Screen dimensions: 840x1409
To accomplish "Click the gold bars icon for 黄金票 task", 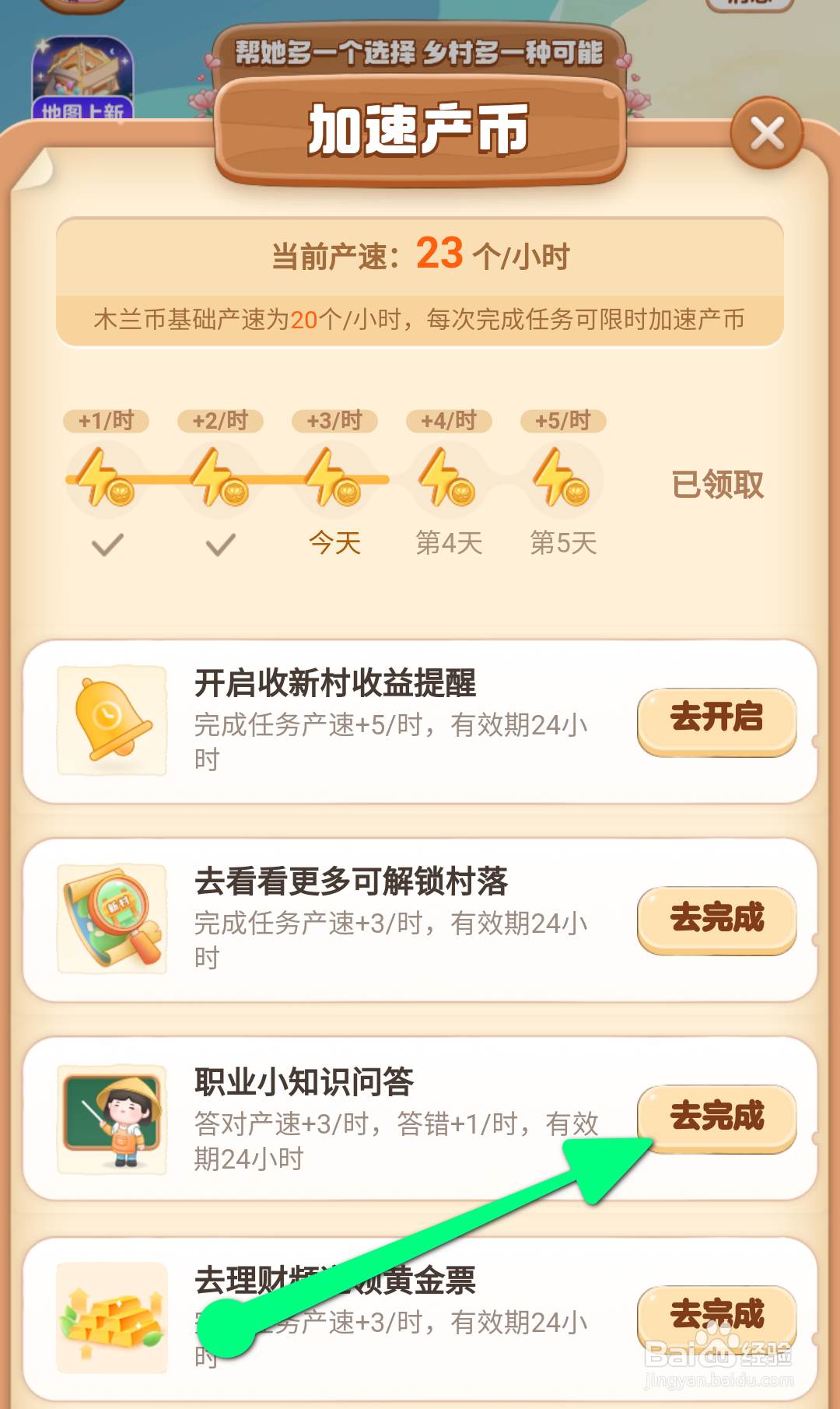I will point(111,1319).
